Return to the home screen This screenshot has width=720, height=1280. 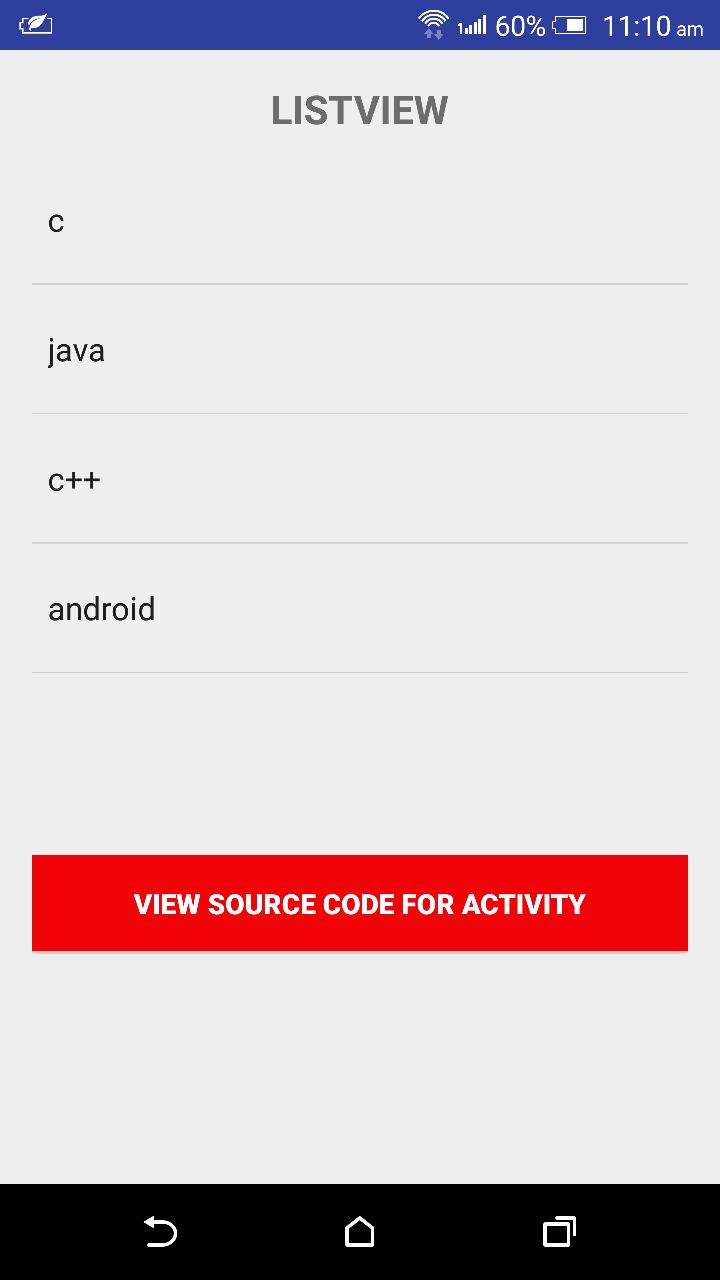click(360, 1232)
